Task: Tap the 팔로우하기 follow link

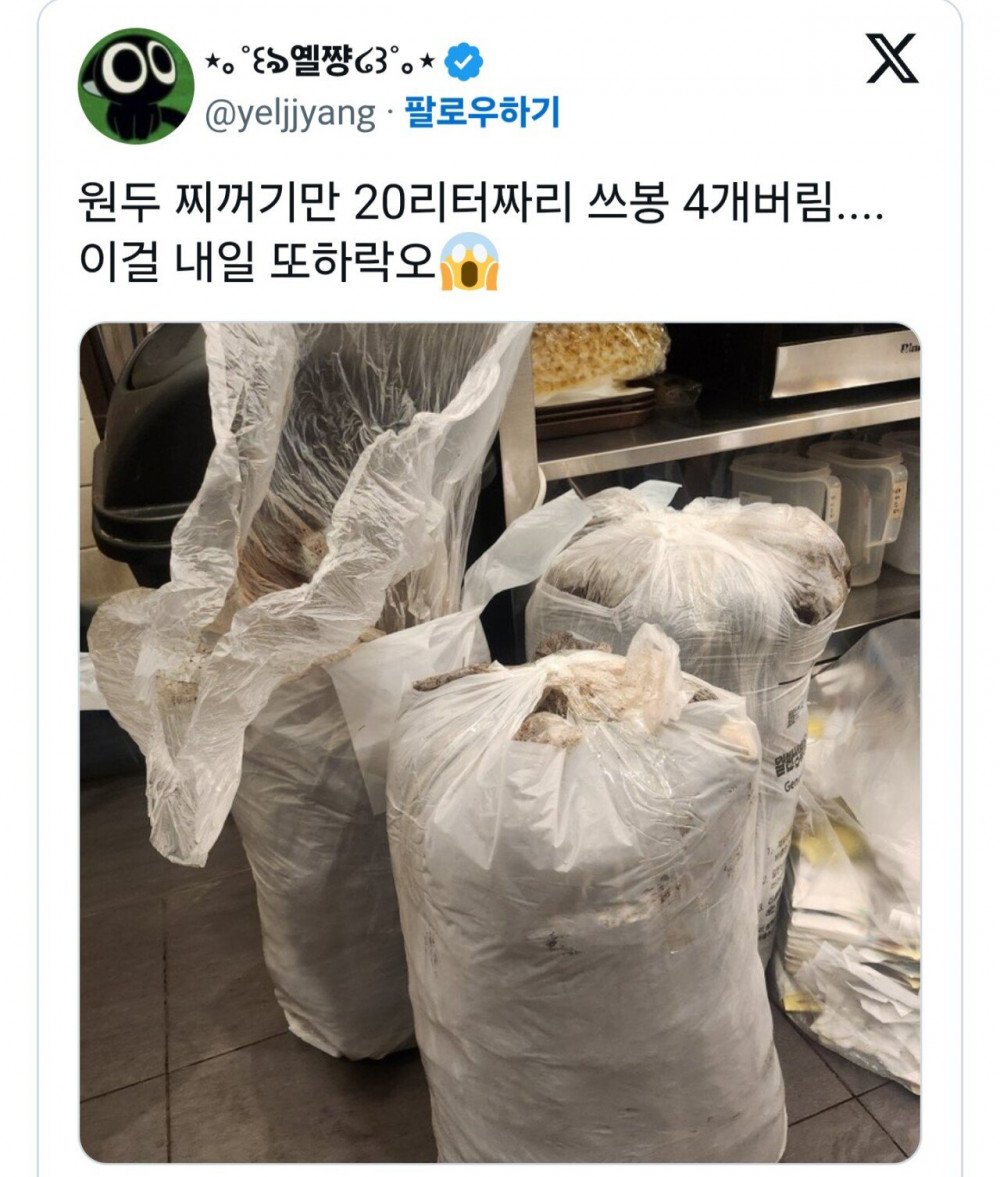Action: [481, 114]
